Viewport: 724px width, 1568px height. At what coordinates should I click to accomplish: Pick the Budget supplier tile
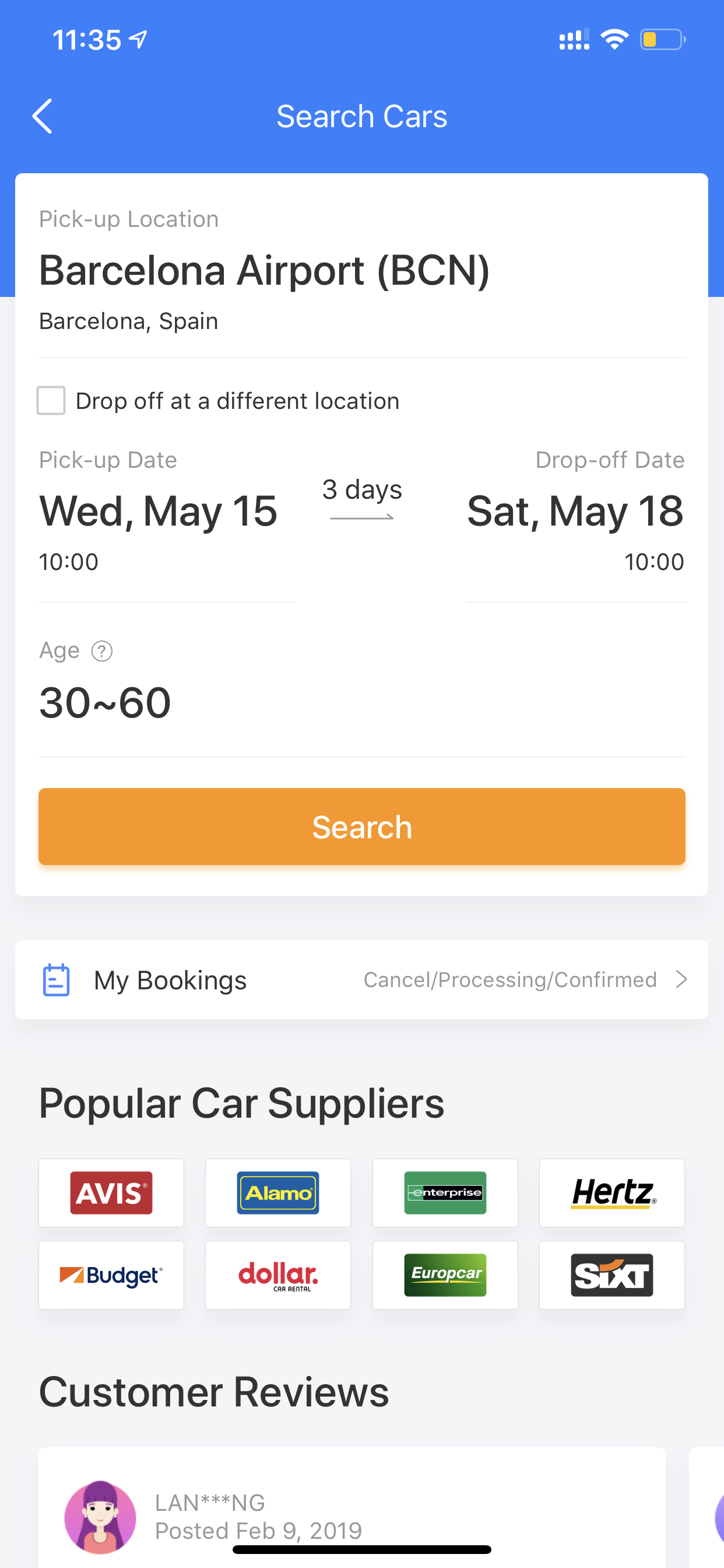(111, 1275)
